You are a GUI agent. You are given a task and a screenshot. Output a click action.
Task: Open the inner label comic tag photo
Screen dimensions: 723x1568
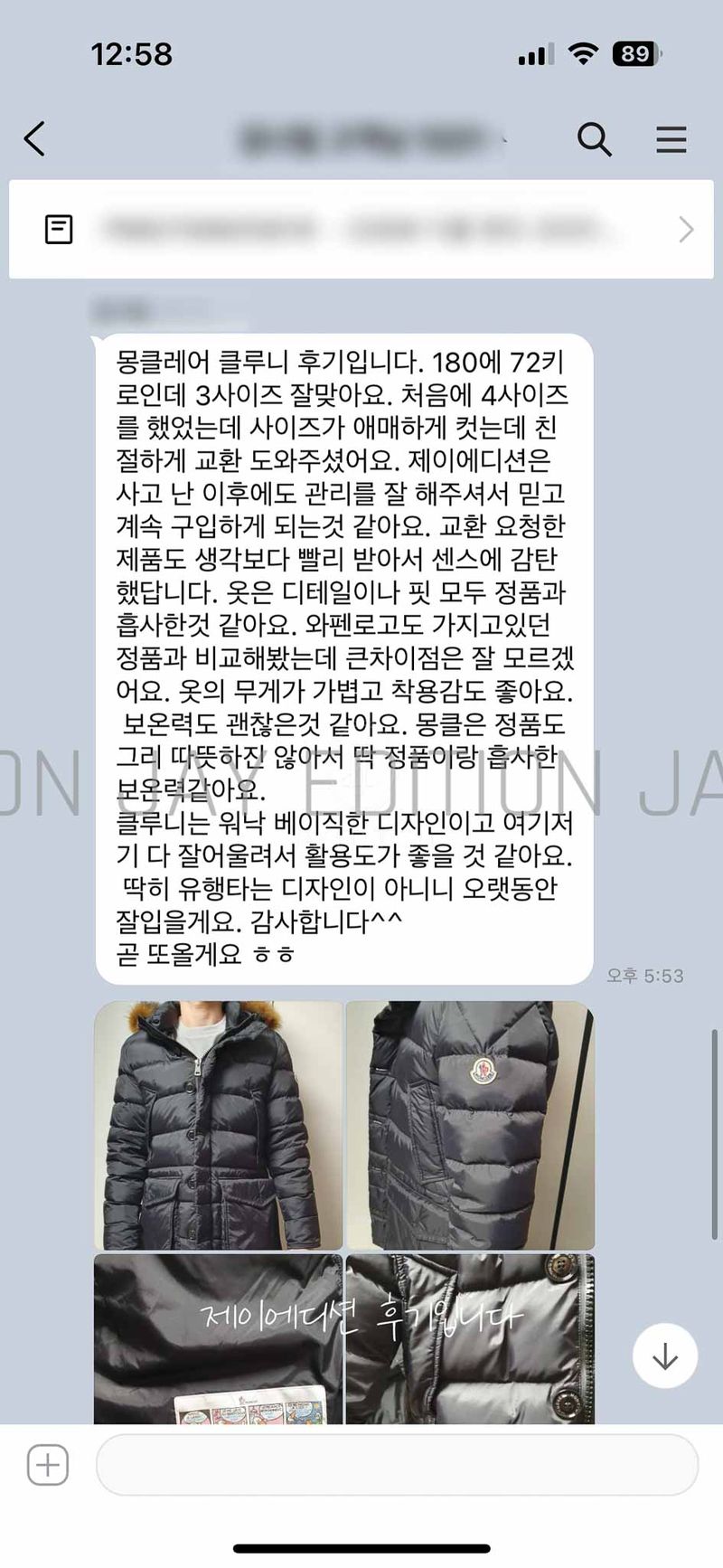(x=219, y=1338)
